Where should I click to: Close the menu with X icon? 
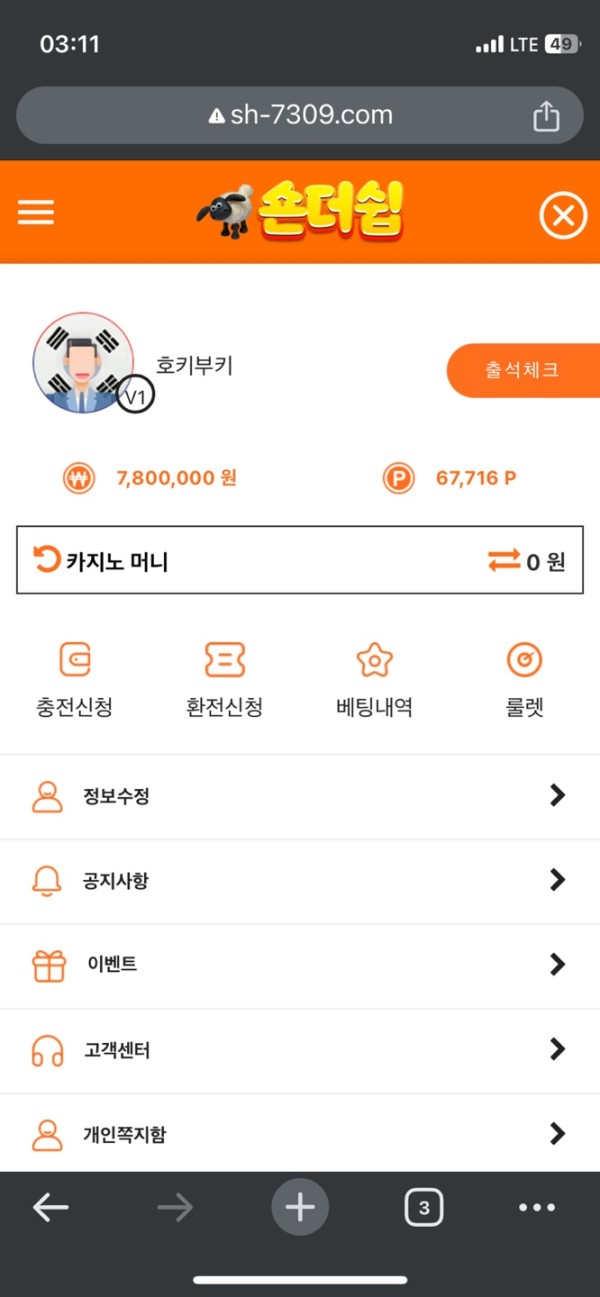(x=563, y=215)
